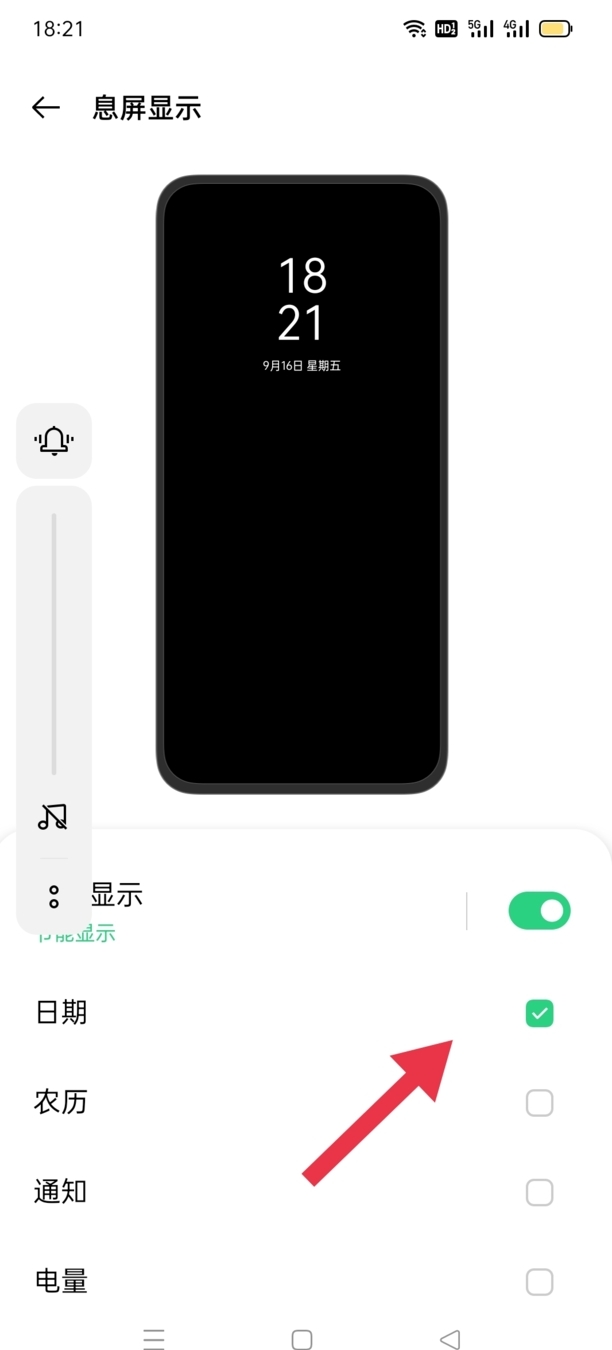Open recent apps from navigation bar

154,1339
